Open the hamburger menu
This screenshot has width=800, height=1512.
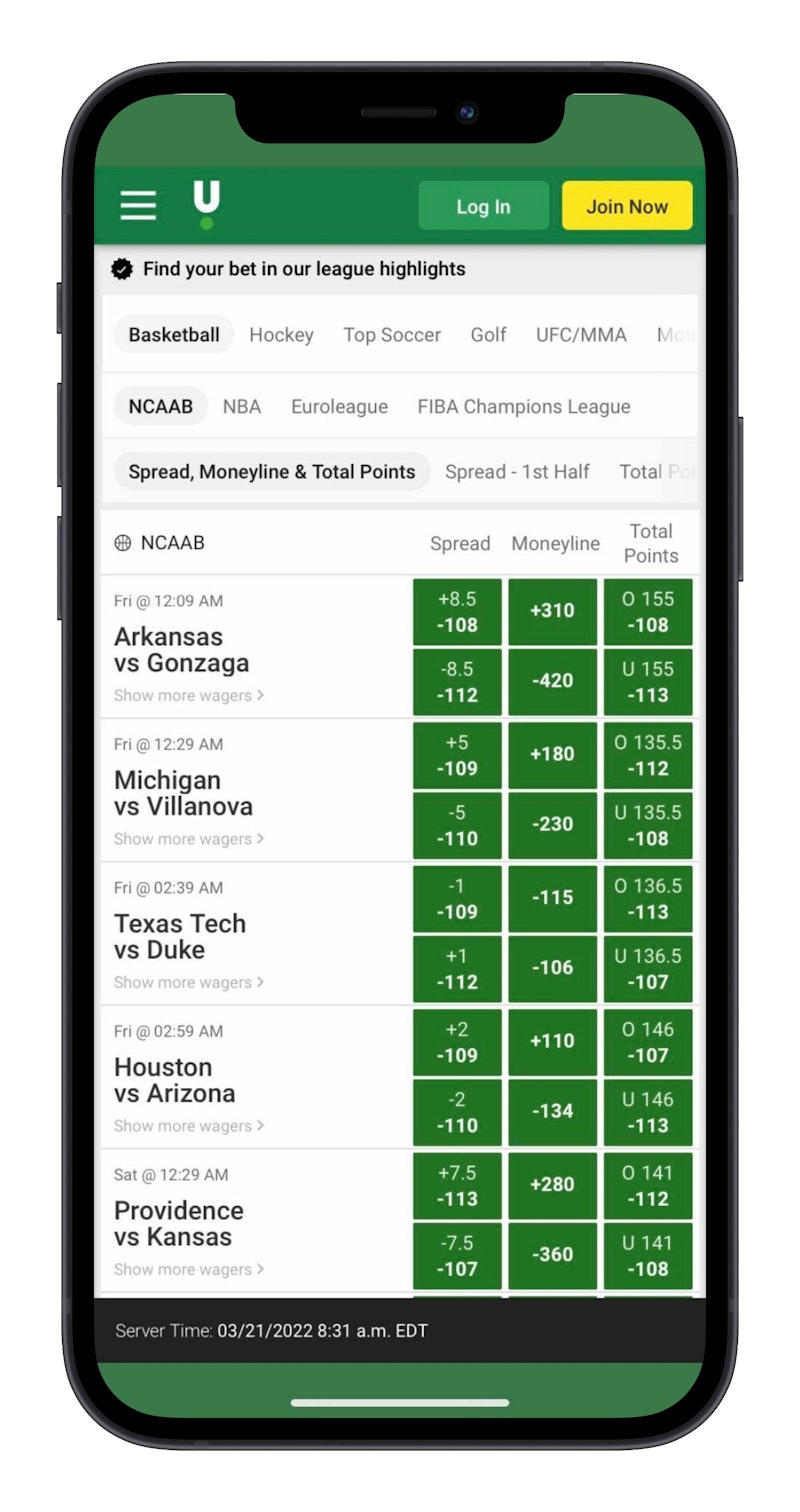pyautogui.click(x=138, y=206)
